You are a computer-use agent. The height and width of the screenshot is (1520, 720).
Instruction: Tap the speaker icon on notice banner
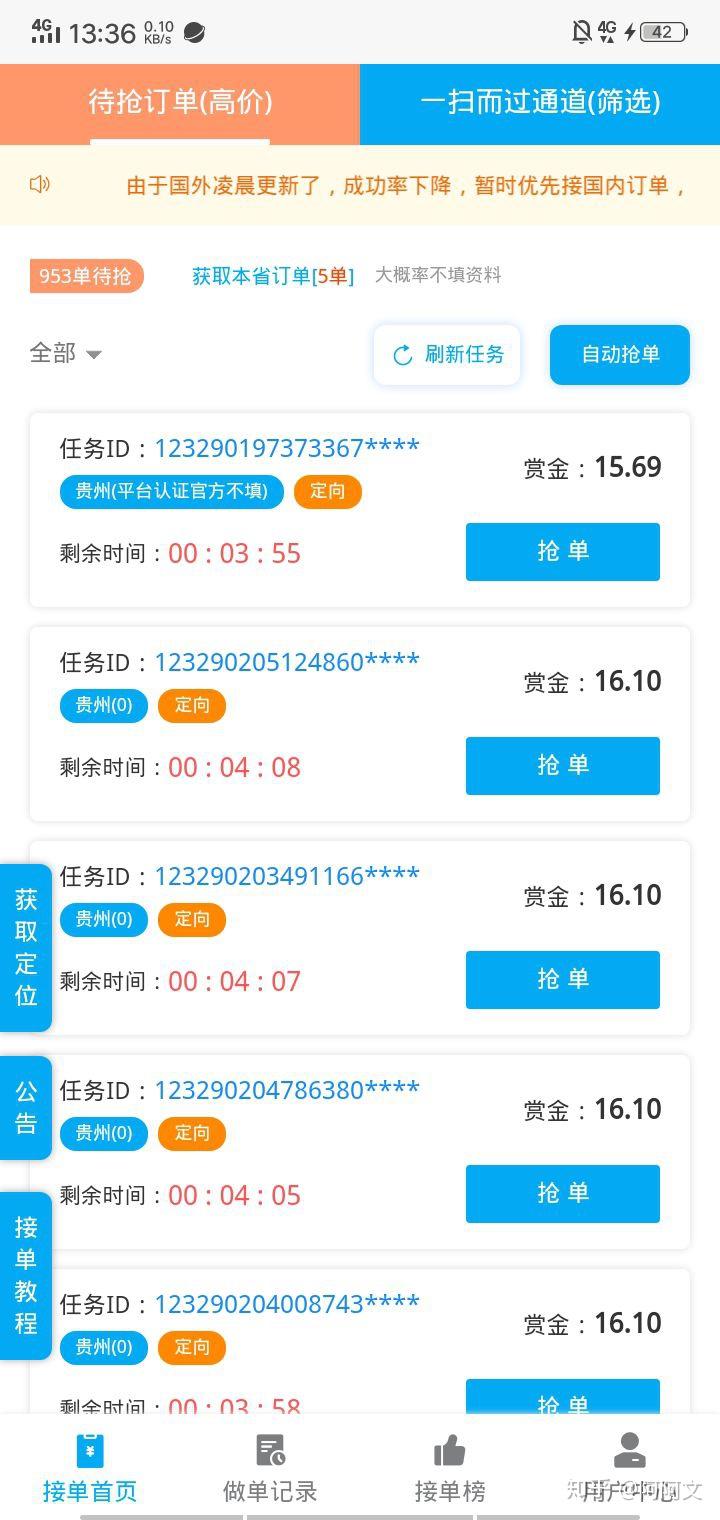coord(40,184)
